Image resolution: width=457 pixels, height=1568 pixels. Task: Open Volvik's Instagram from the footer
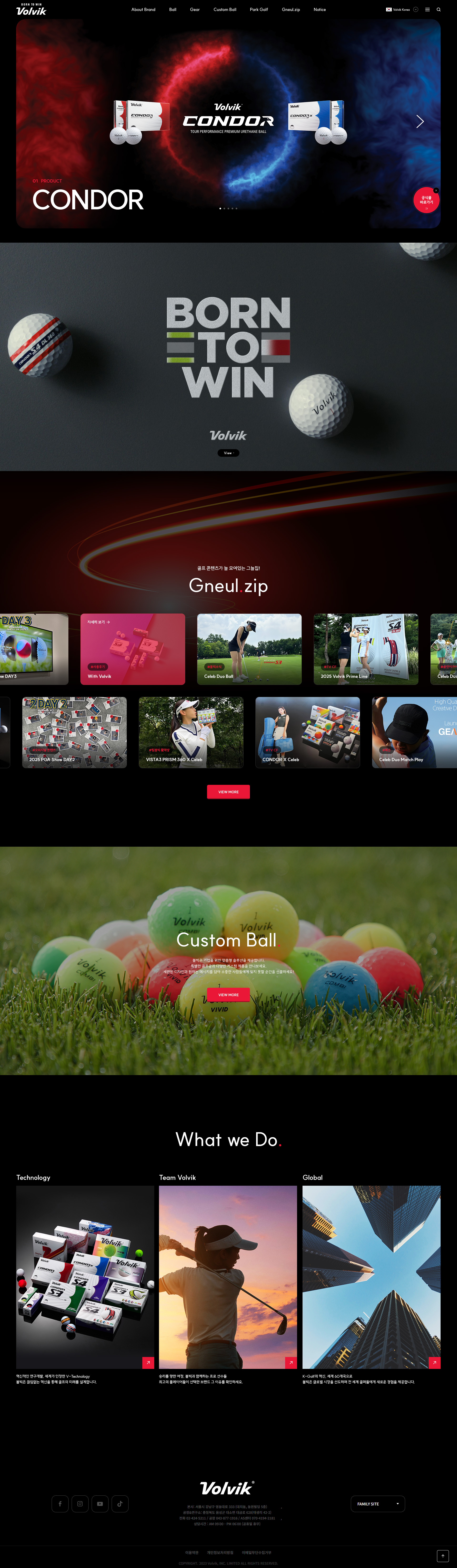80,1504
